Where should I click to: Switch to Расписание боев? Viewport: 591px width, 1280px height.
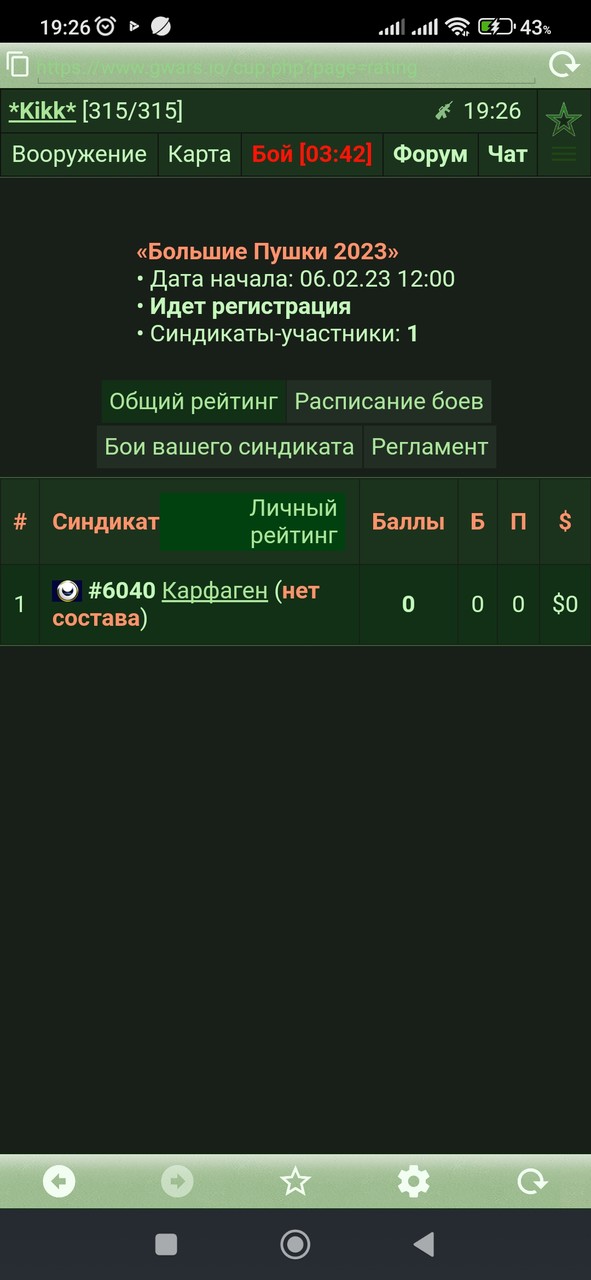(389, 401)
